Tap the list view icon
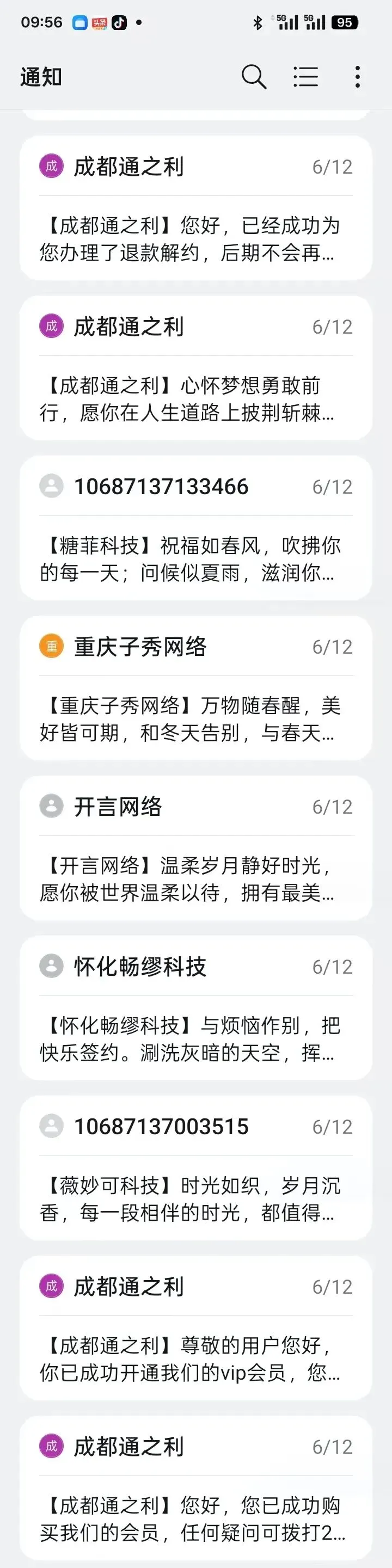 (305, 77)
